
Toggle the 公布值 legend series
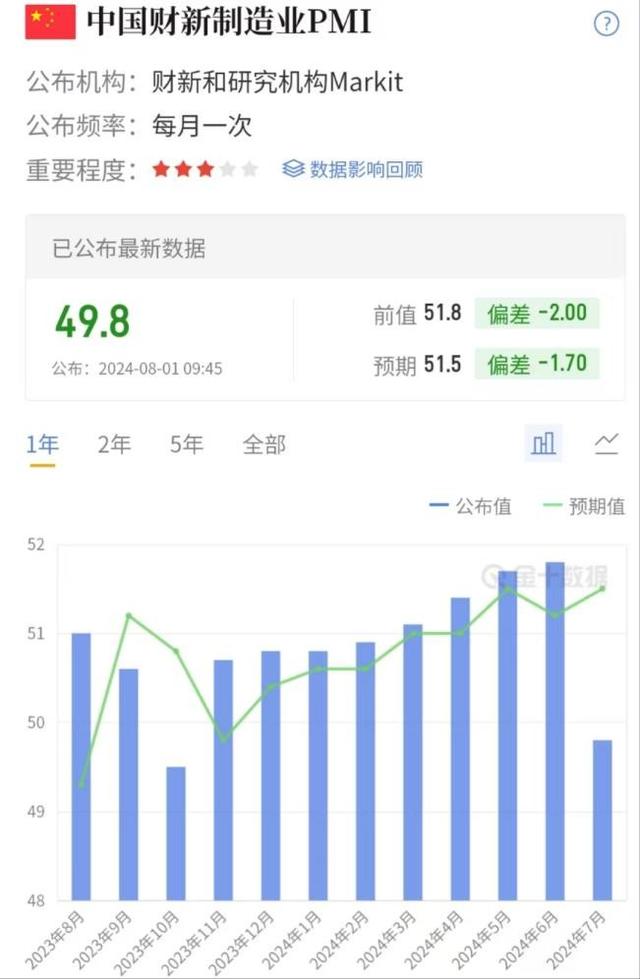pos(470,506)
